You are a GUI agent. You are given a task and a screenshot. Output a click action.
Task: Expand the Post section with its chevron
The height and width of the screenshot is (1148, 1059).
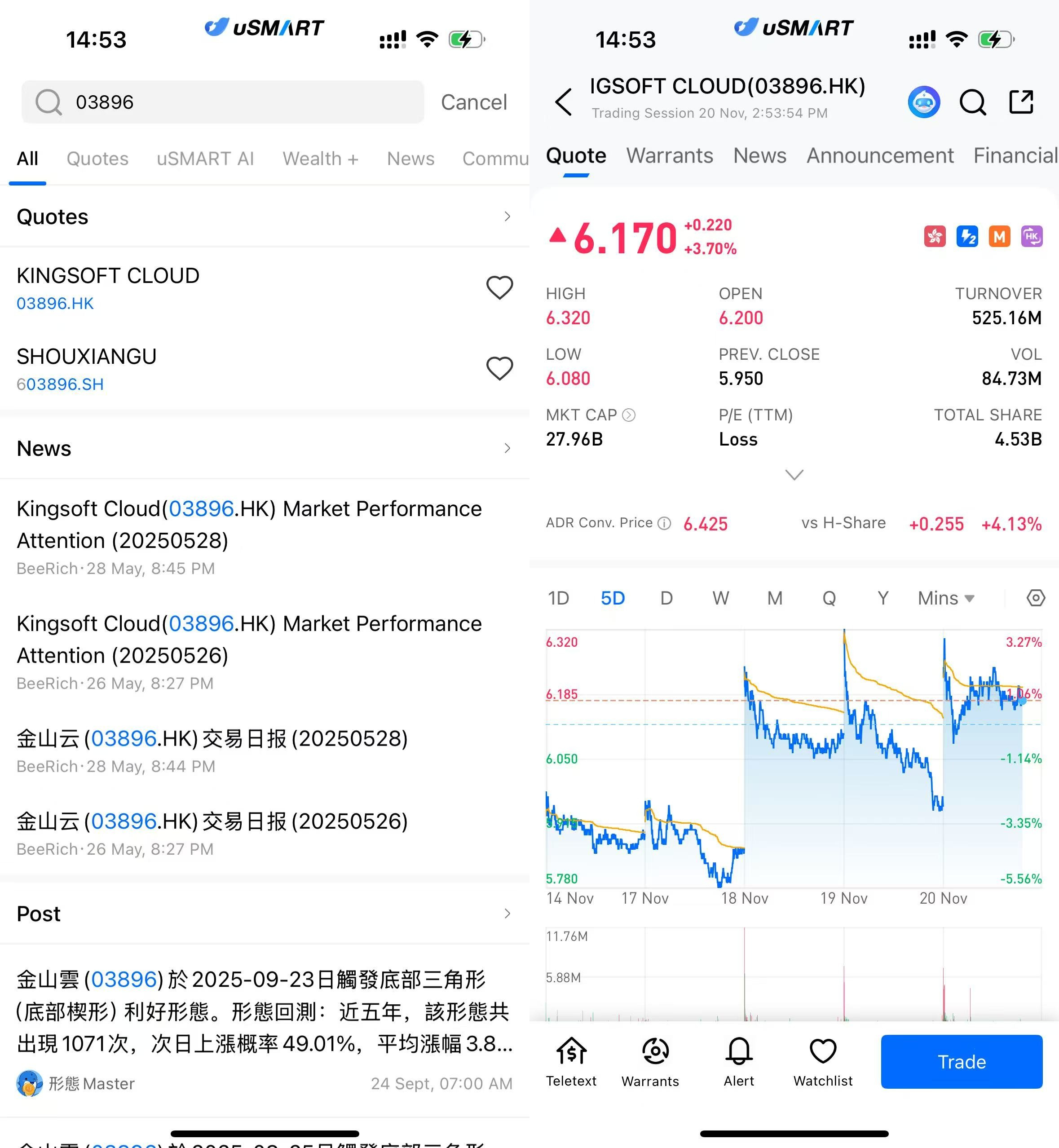pyautogui.click(x=507, y=914)
